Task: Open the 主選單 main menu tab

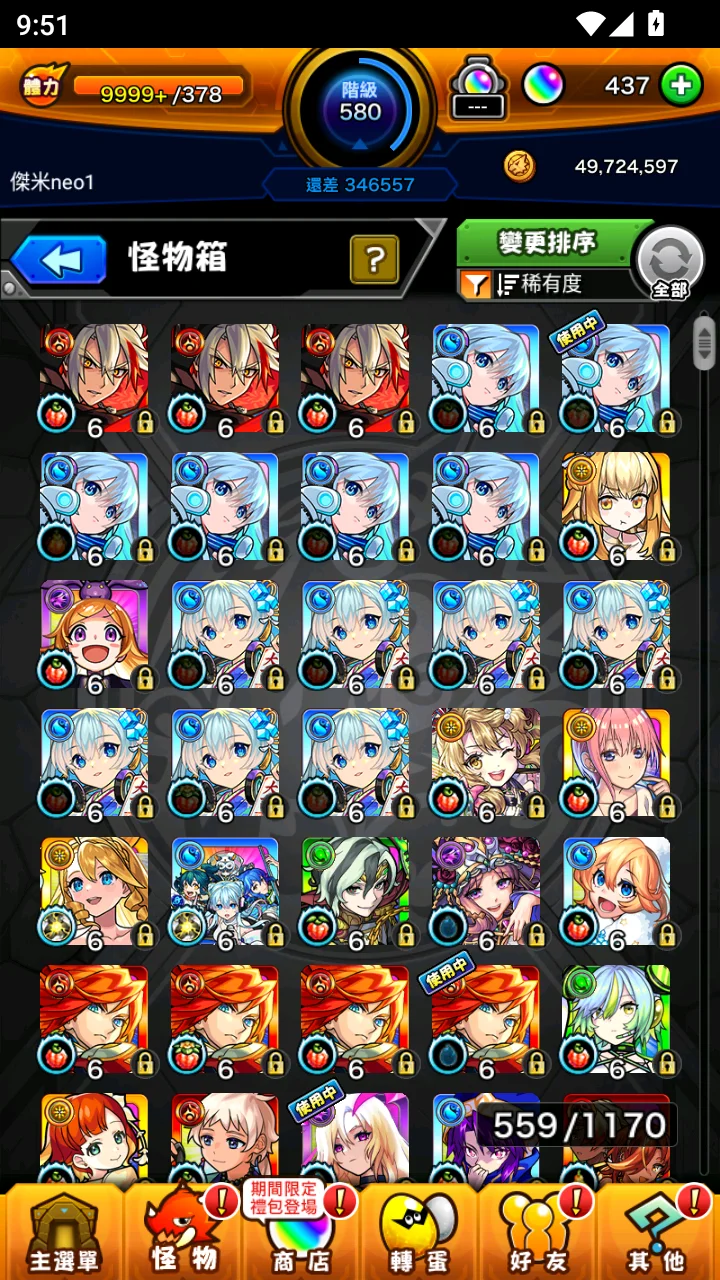Action: pyautogui.click(x=62, y=1232)
